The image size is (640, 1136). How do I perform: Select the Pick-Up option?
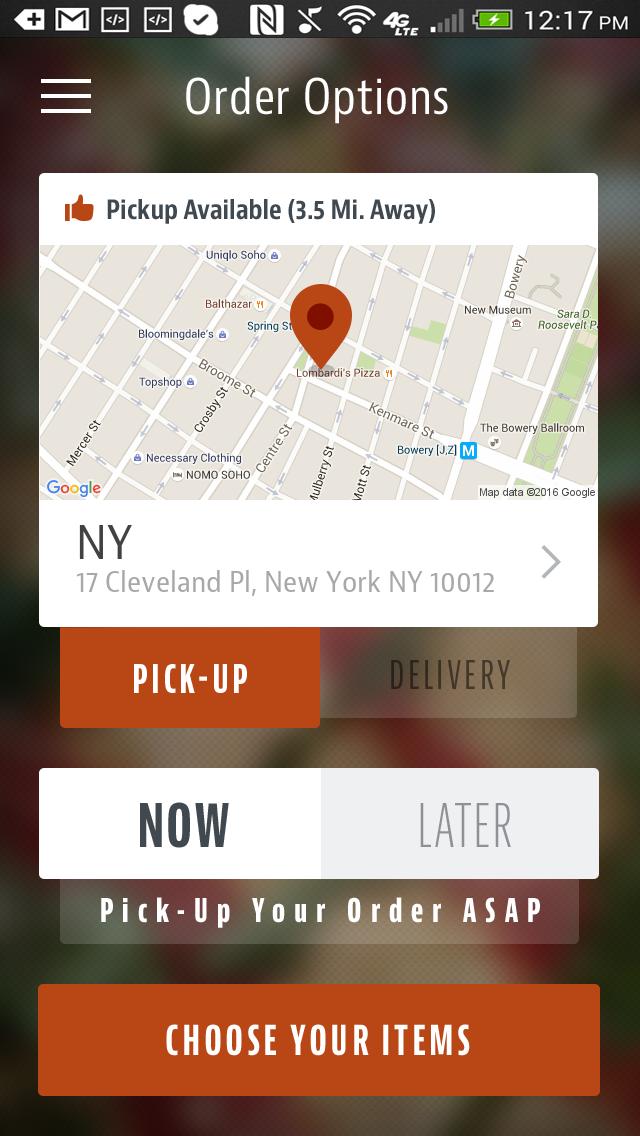[190, 678]
